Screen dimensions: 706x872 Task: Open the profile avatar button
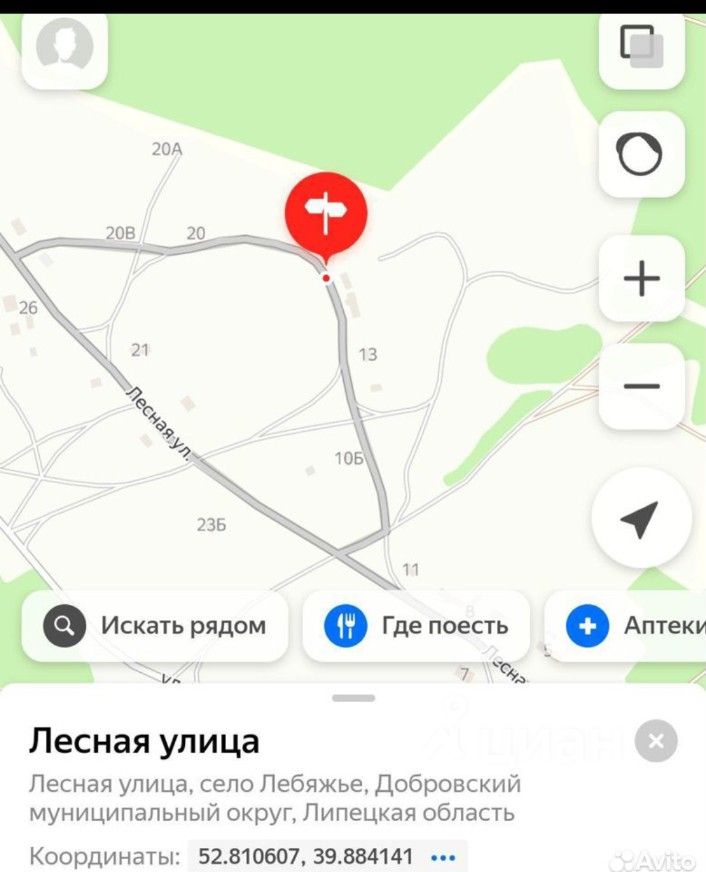click(x=64, y=44)
